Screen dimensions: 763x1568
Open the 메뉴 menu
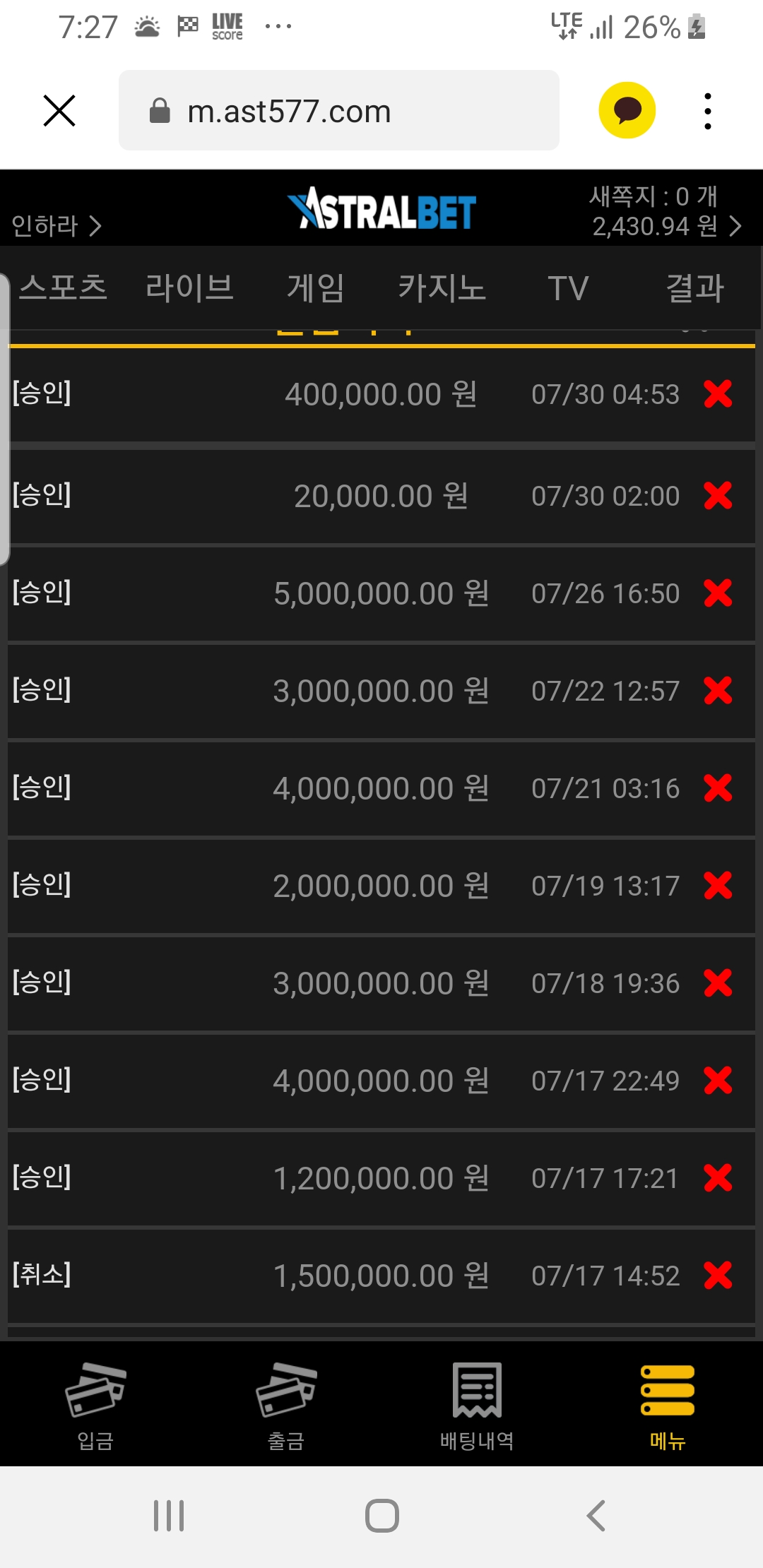click(668, 1406)
